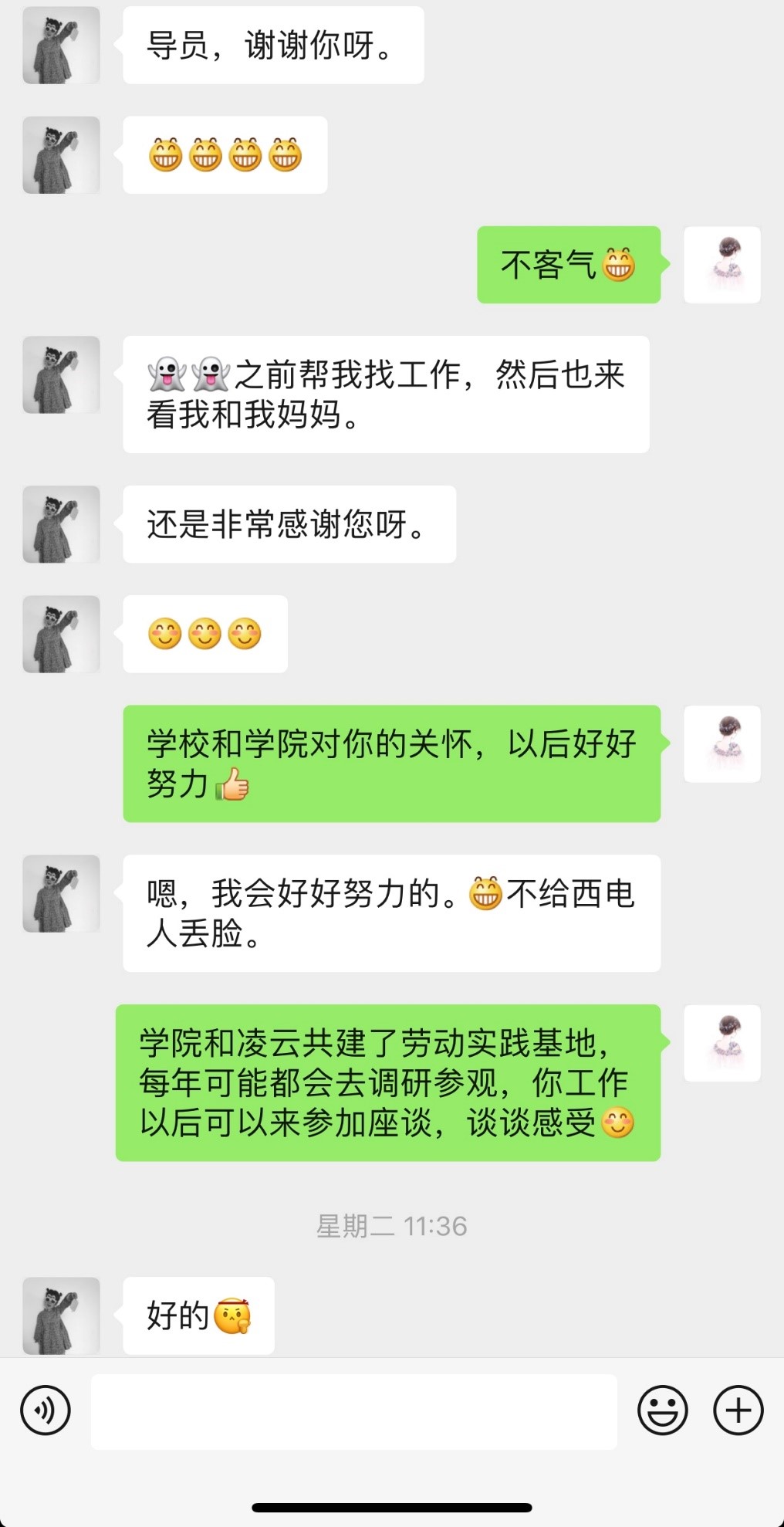Viewport: 784px width, 1527px height.
Task: Tap my avatar next to "不客气"
Action: click(722, 265)
